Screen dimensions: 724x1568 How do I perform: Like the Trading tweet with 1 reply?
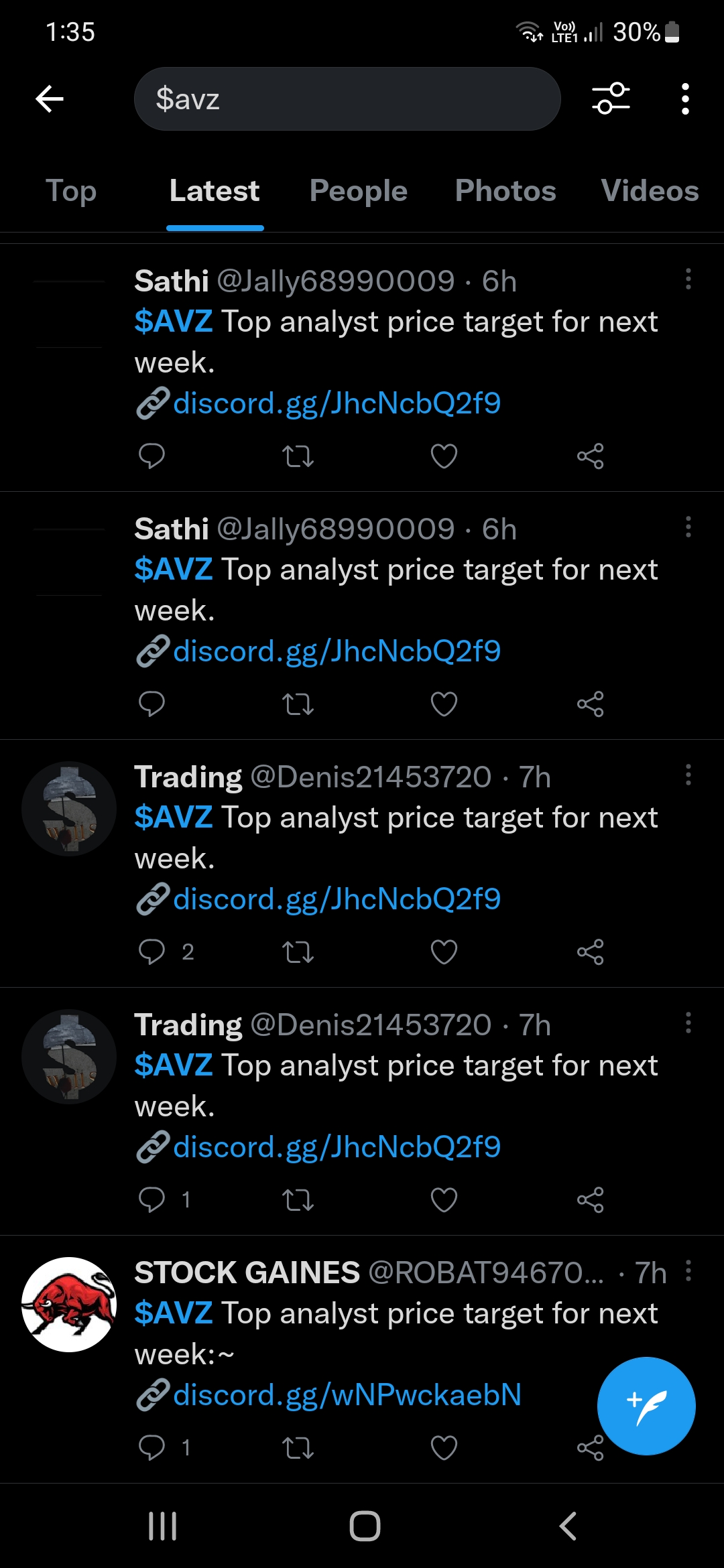(x=444, y=1199)
